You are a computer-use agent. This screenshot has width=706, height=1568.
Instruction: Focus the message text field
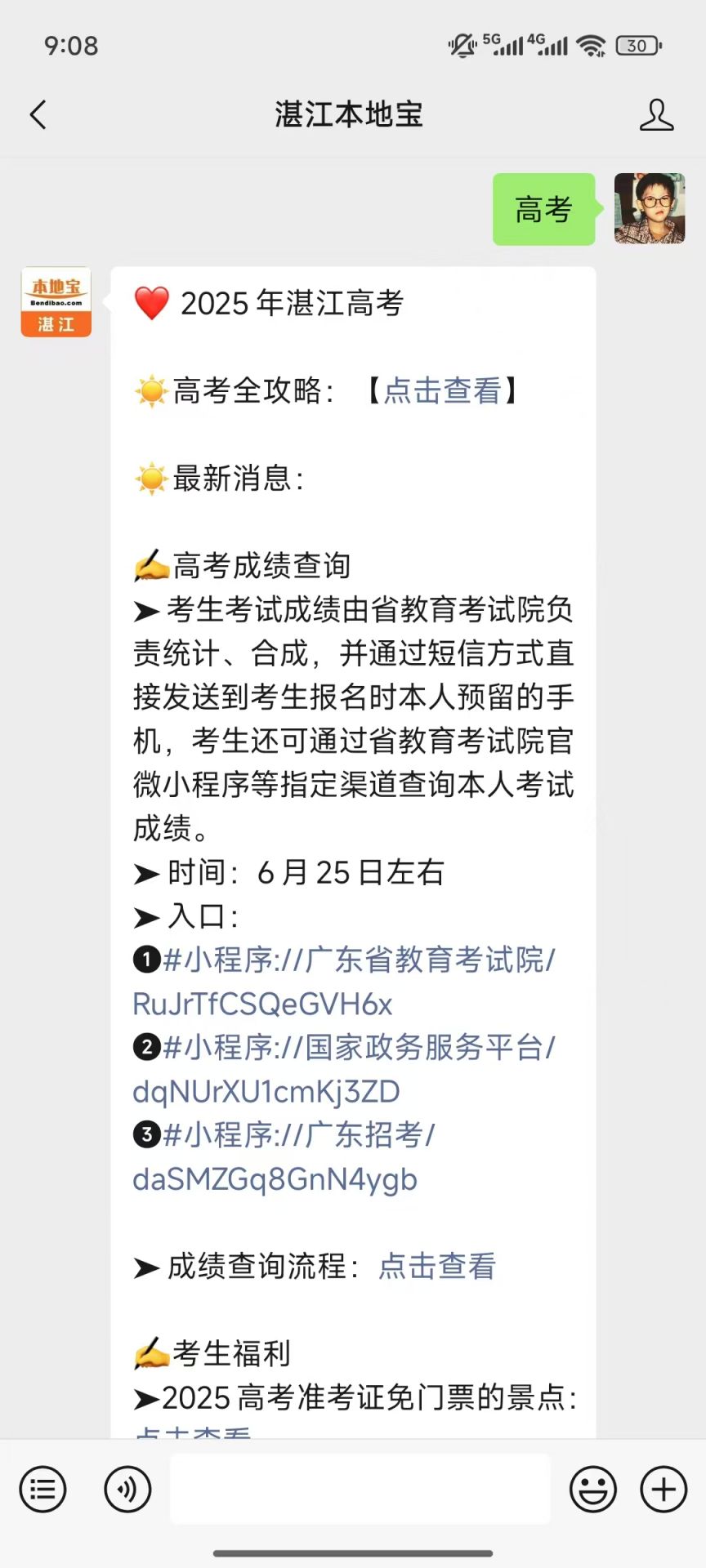pyautogui.click(x=360, y=1489)
